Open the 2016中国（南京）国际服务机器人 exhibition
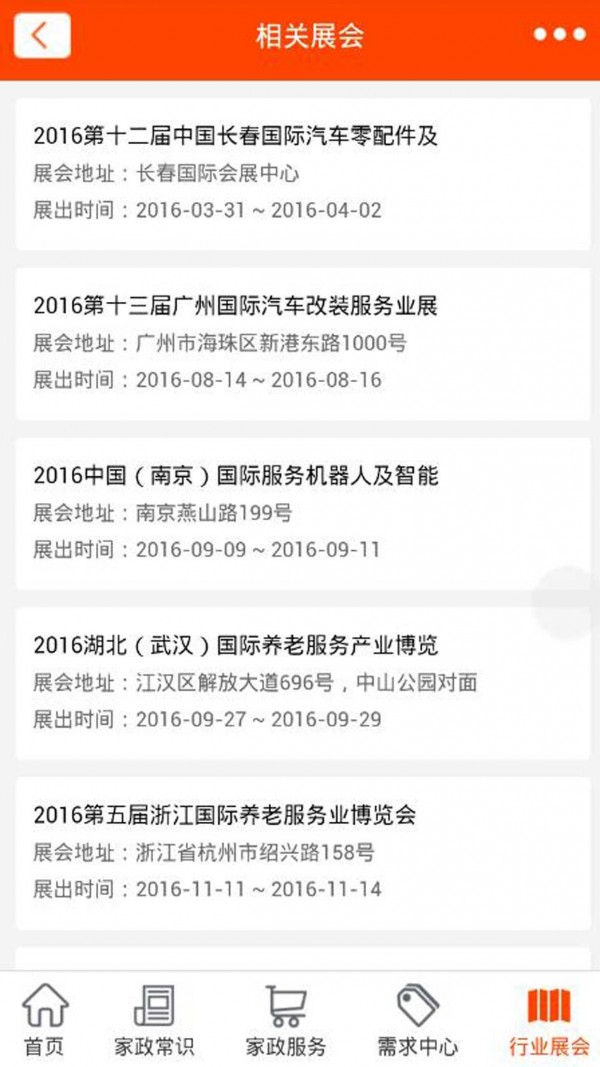600x1067 pixels. coord(301,512)
